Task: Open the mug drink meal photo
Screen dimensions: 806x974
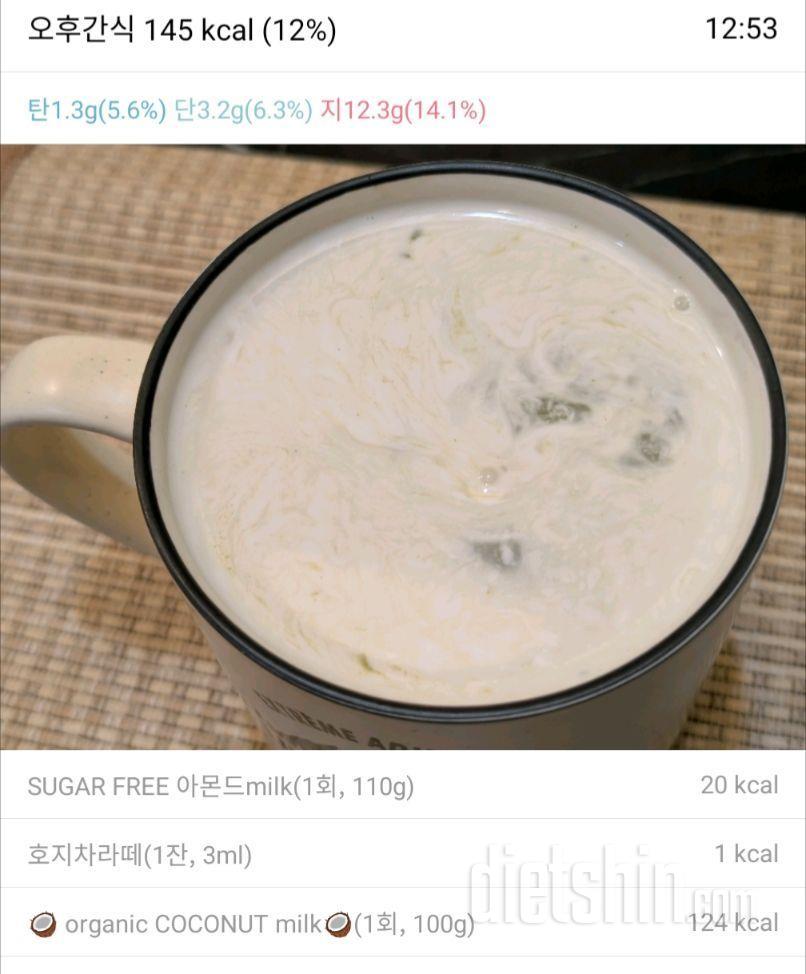Action: [403, 447]
